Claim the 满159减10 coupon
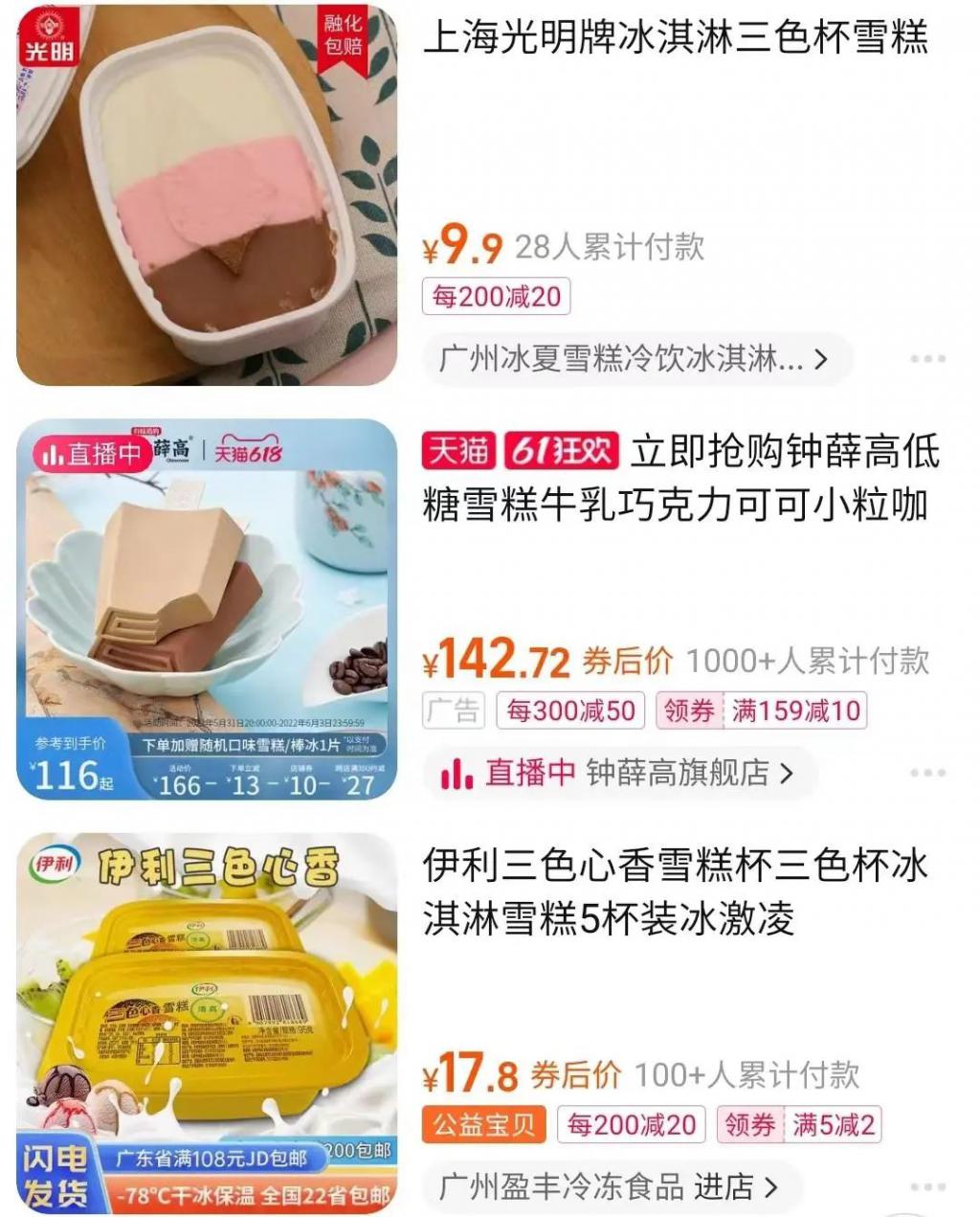The height and width of the screenshot is (1217, 980). 761,711
